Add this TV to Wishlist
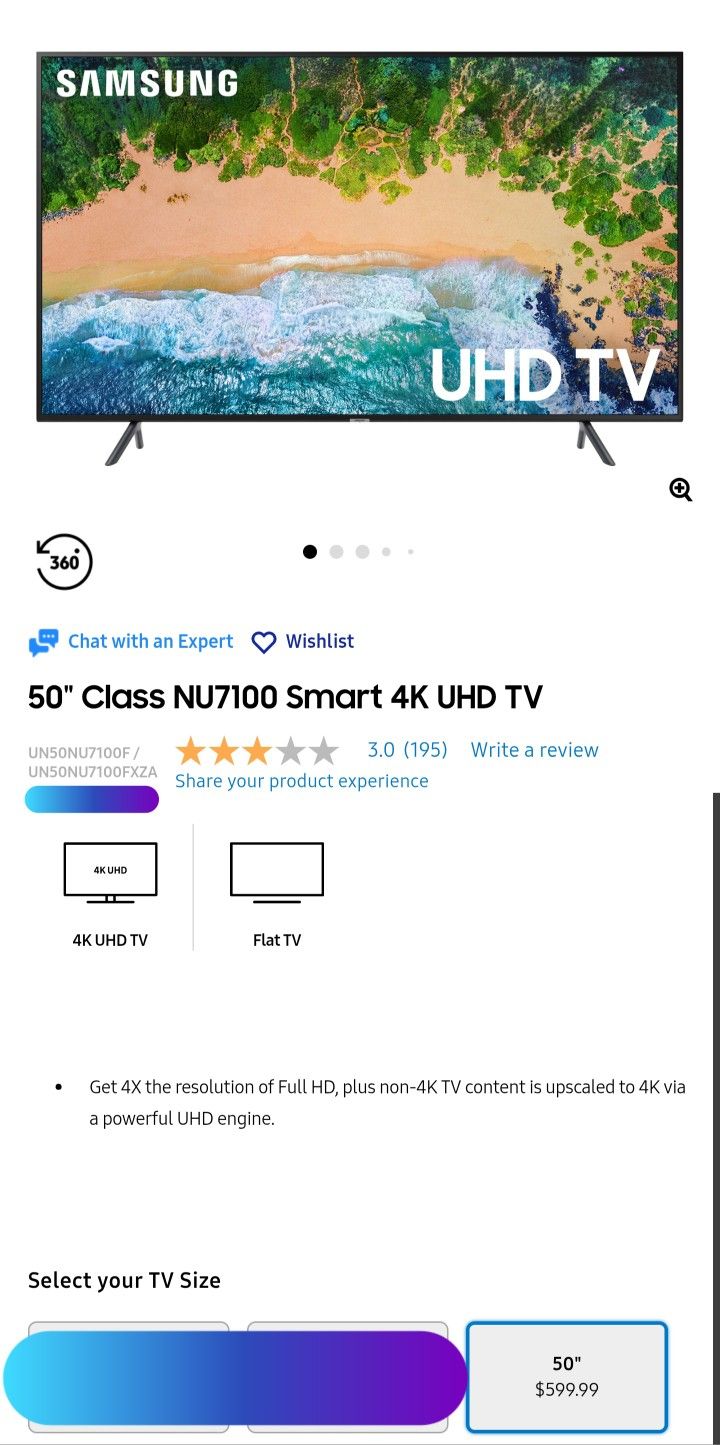 tap(303, 642)
